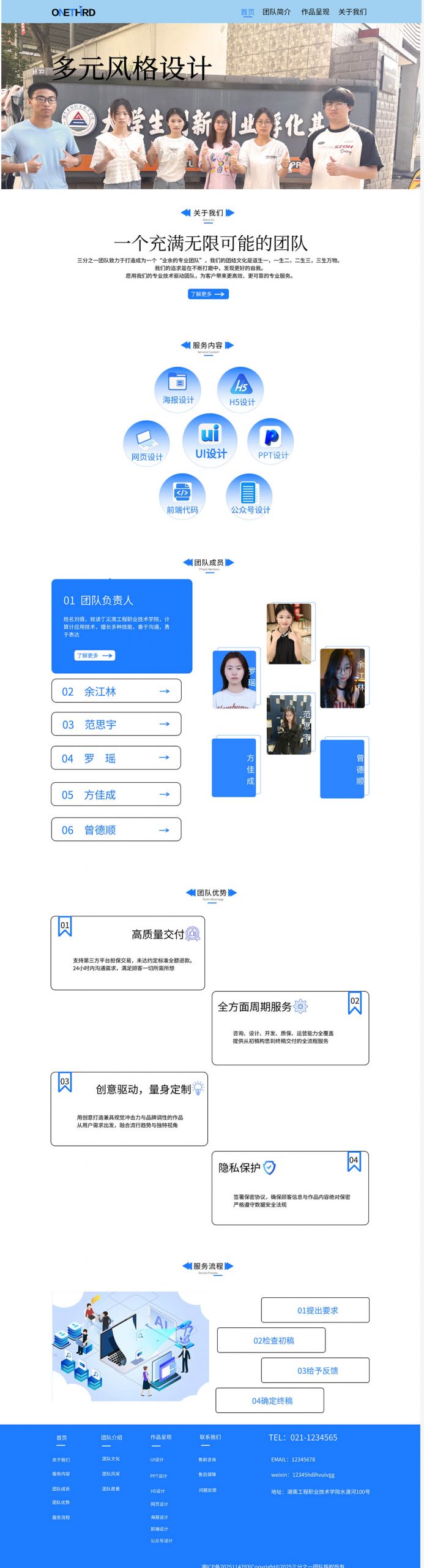Open member row 03 范思宇
The width and height of the screenshot is (424, 1568).
[116, 724]
